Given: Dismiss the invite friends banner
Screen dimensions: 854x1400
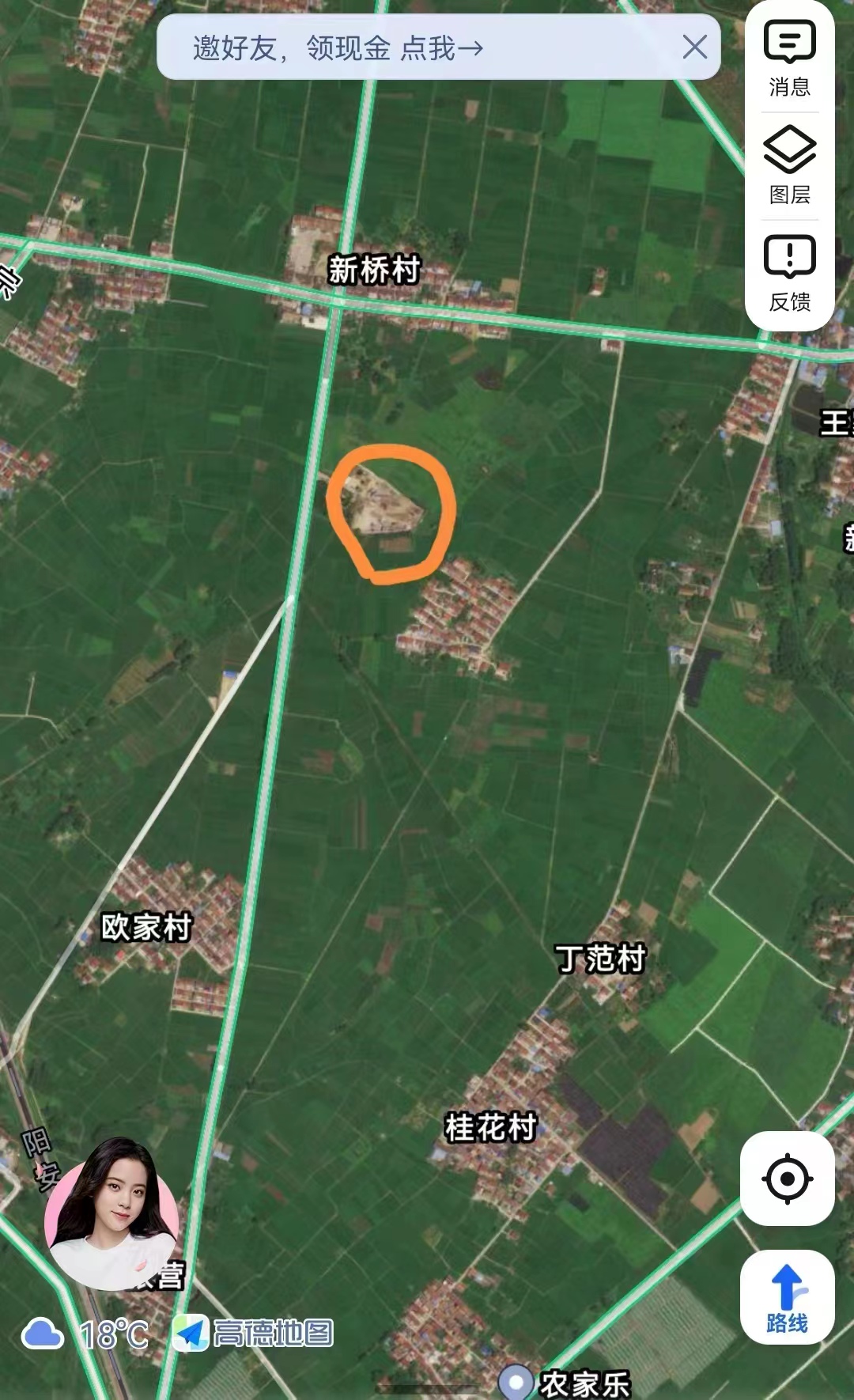Looking at the screenshot, I should [x=694, y=47].
